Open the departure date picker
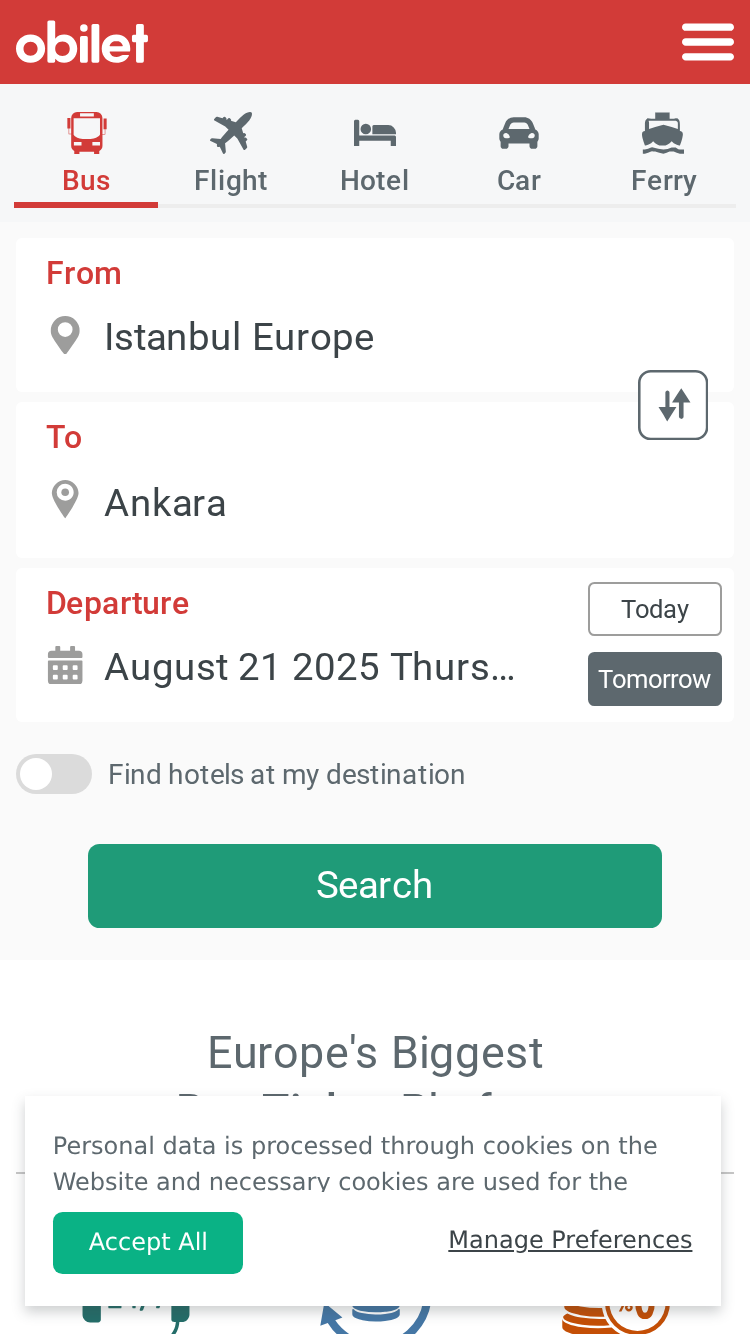 pyautogui.click(x=300, y=645)
